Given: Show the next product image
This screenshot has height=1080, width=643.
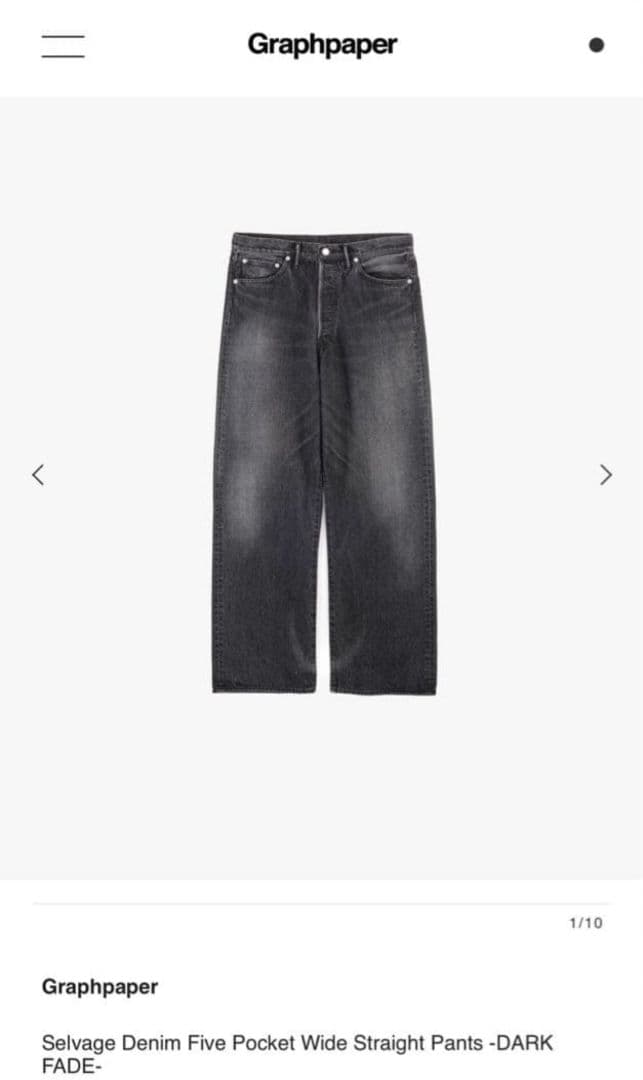Looking at the screenshot, I should pyautogui.click(x=605, y=475).
